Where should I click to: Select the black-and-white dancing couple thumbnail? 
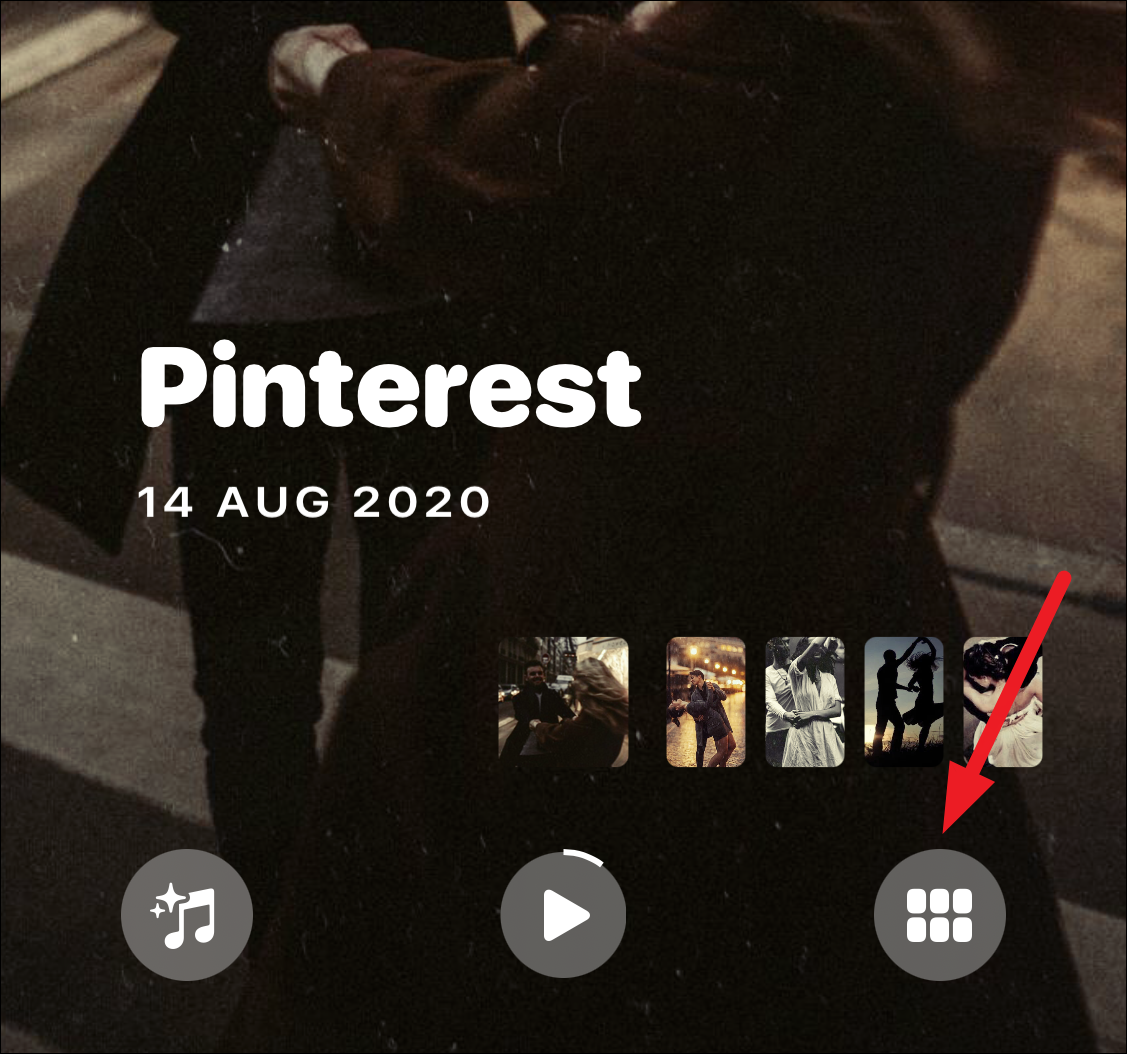click(805, 702)
